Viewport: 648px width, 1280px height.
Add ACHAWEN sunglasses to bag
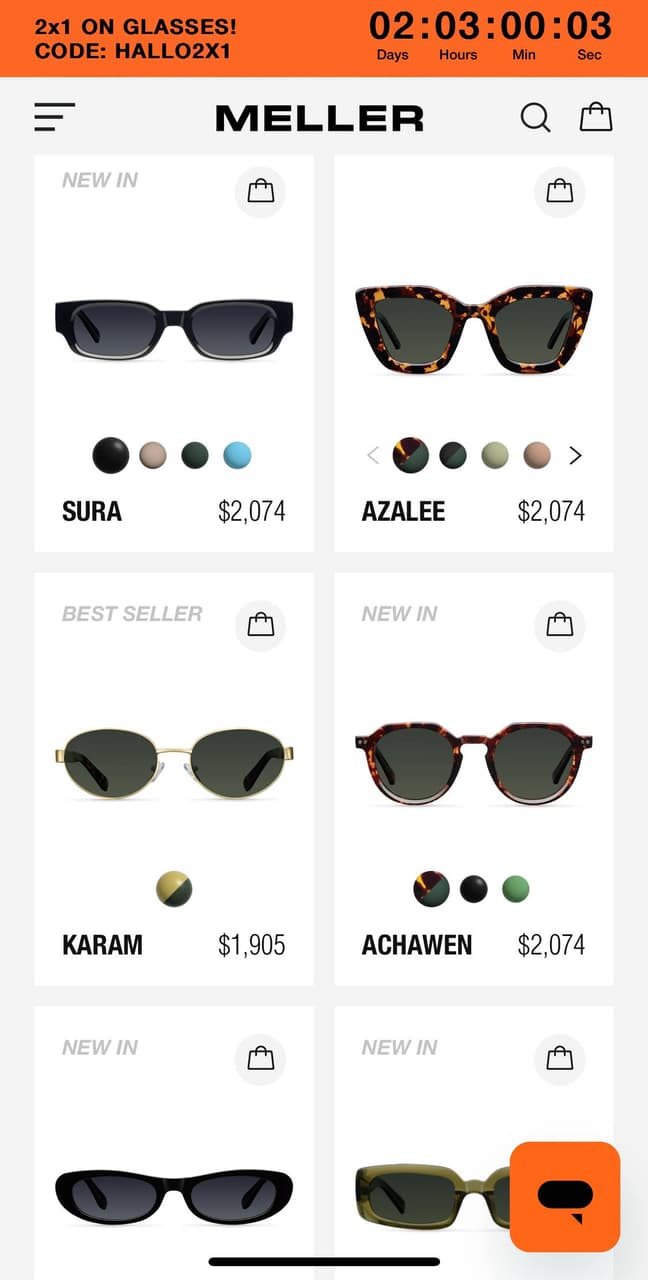[x=560, y=625]
